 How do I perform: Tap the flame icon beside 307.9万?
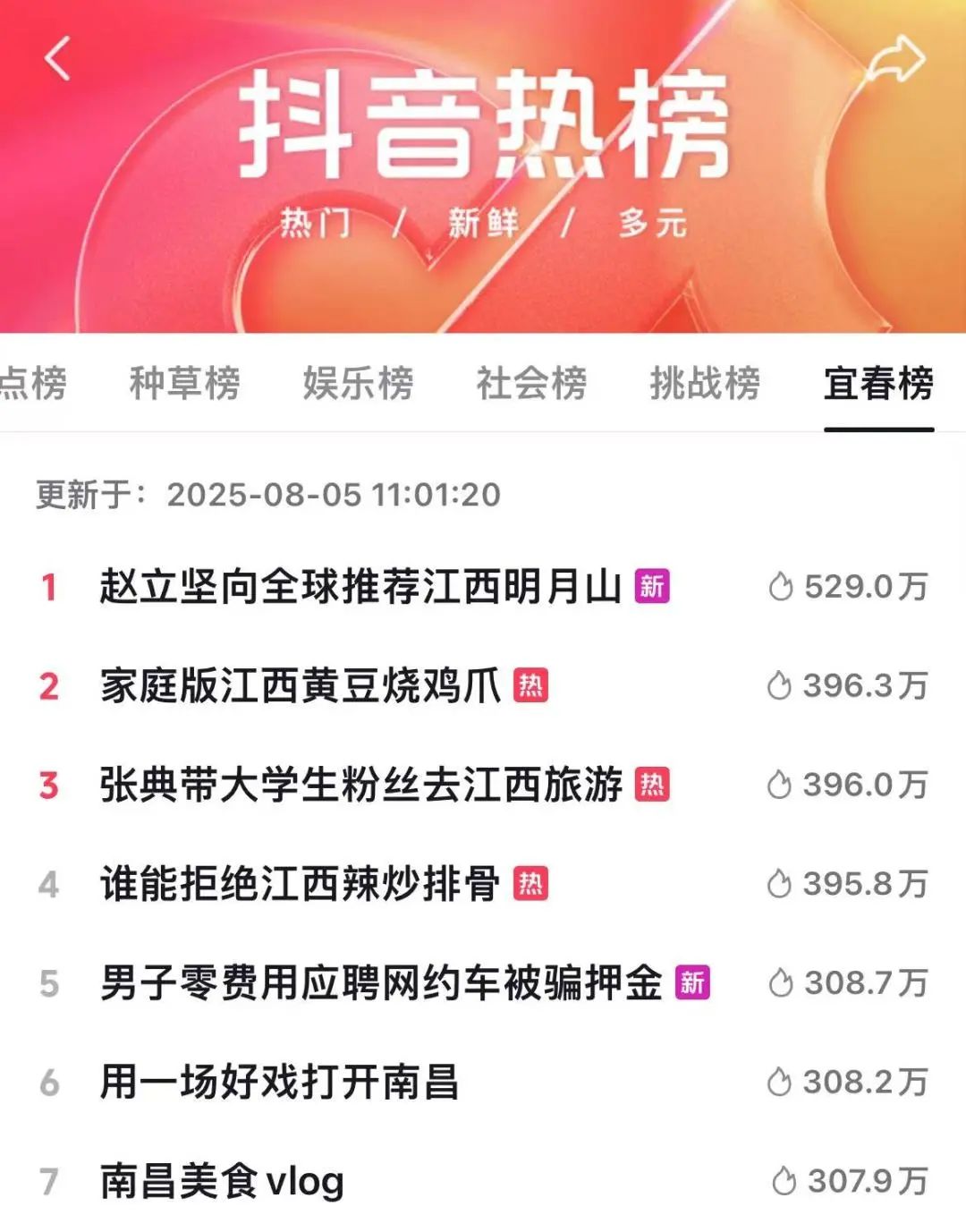click(x=784, y=1178)
